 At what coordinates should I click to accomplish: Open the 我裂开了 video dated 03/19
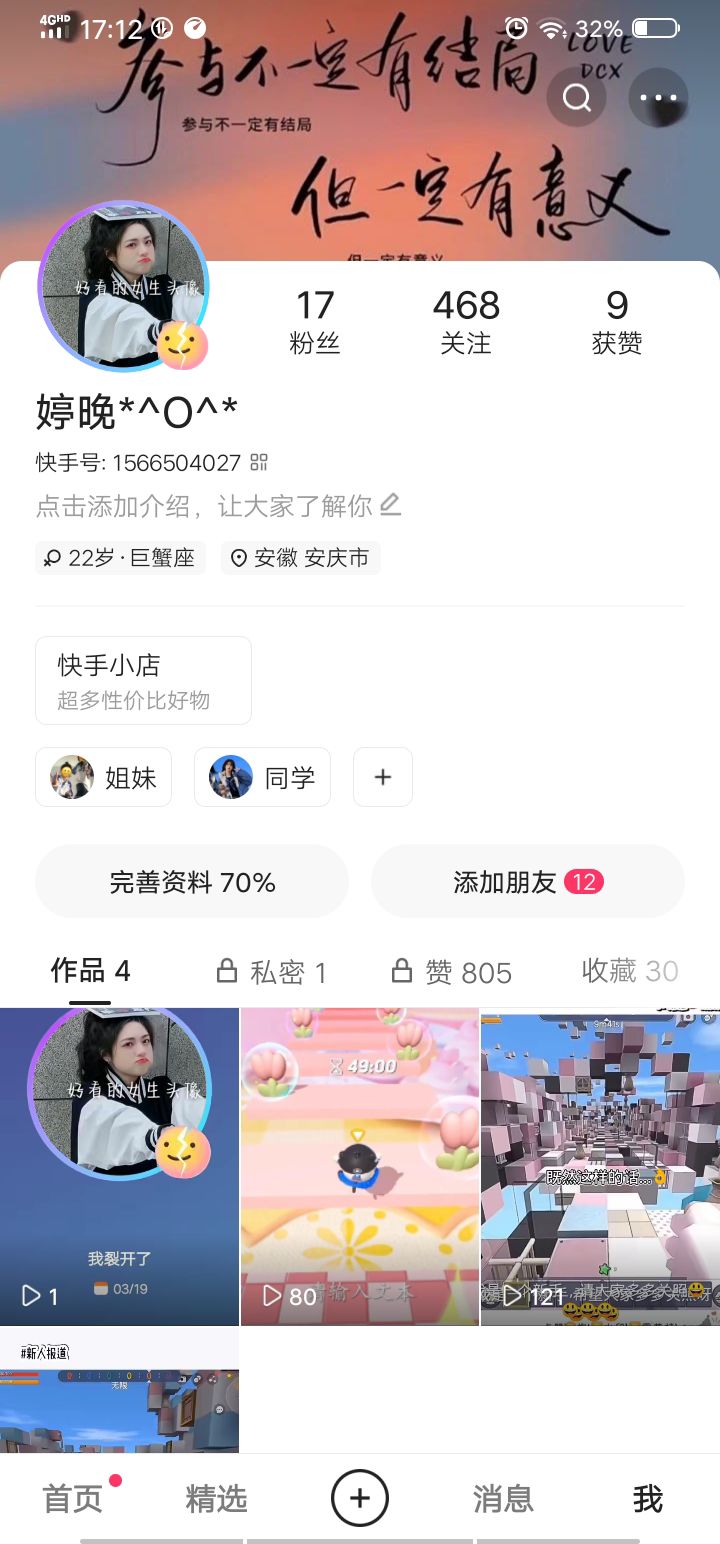119,1166
